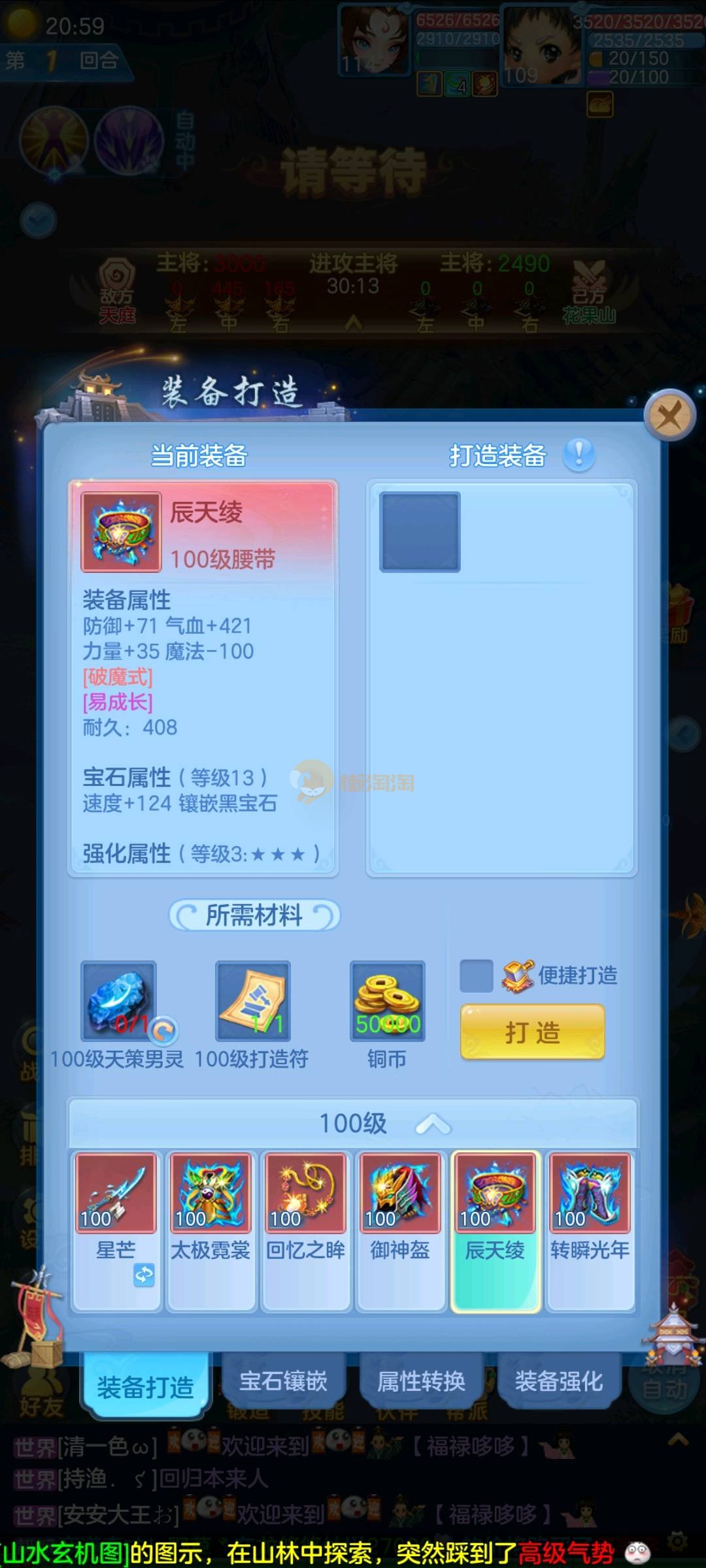
Task: Open the 装备强化 tab
Action: pos(558,1381)
